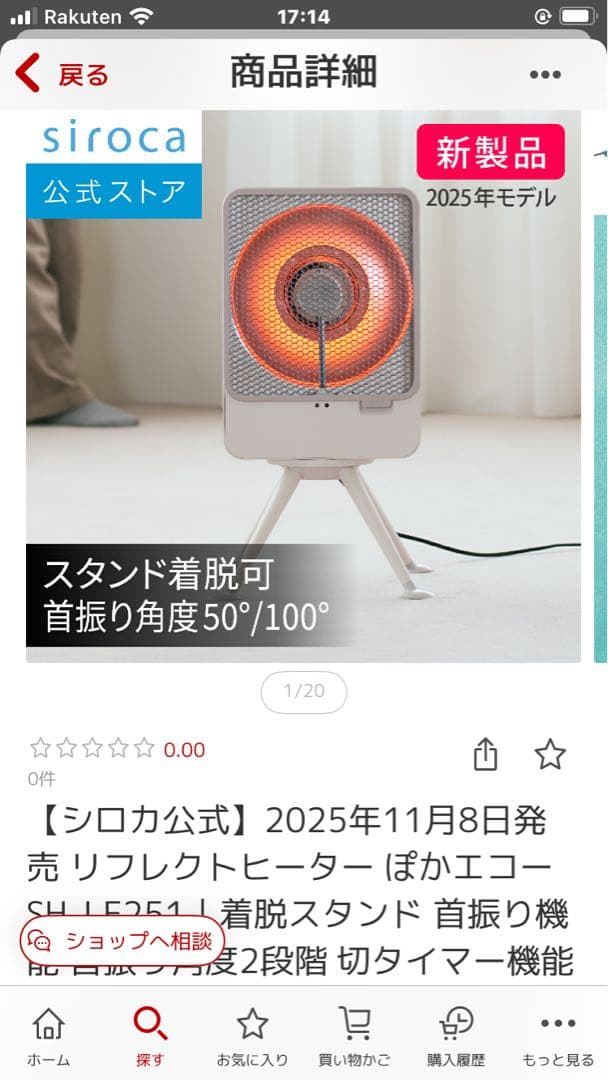The width and height of the screenshot is (608, 1080).
Task: Go back with the 戻る button
Action: 62,74
